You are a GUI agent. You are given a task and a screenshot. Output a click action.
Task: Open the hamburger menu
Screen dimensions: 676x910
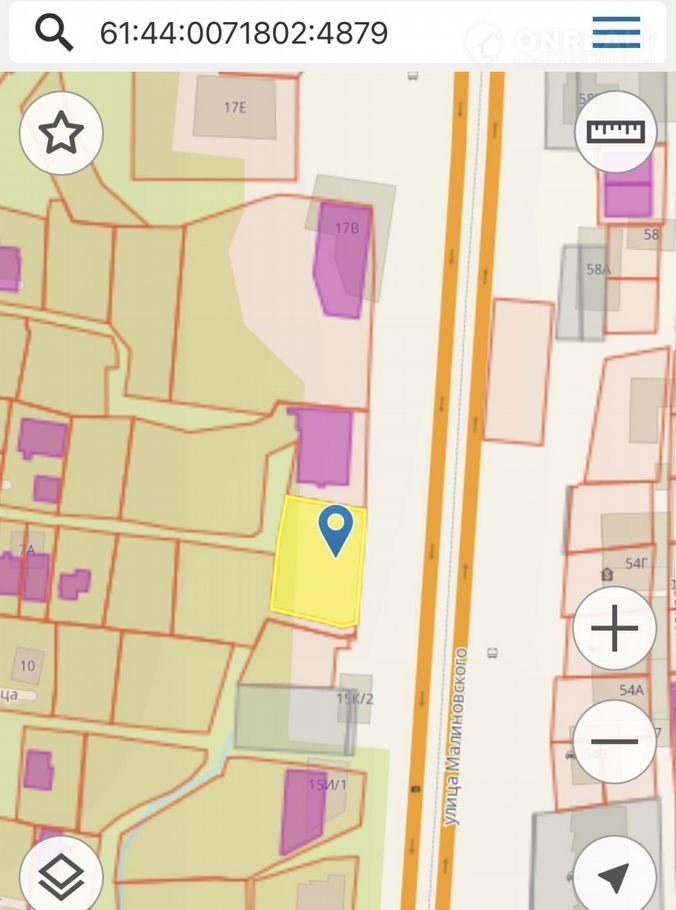point(616,33)
